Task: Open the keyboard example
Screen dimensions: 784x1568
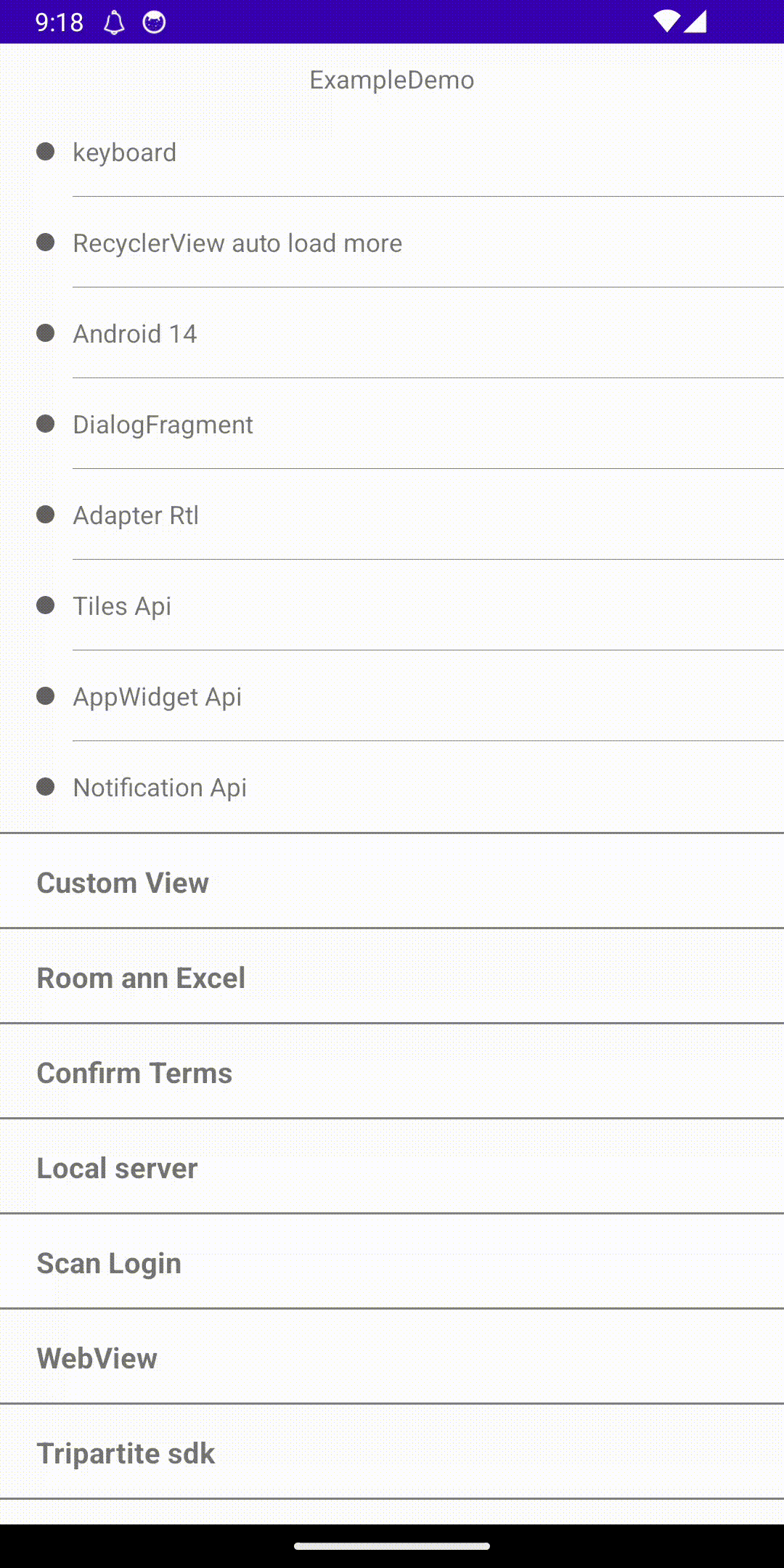Action: [125, 152]
